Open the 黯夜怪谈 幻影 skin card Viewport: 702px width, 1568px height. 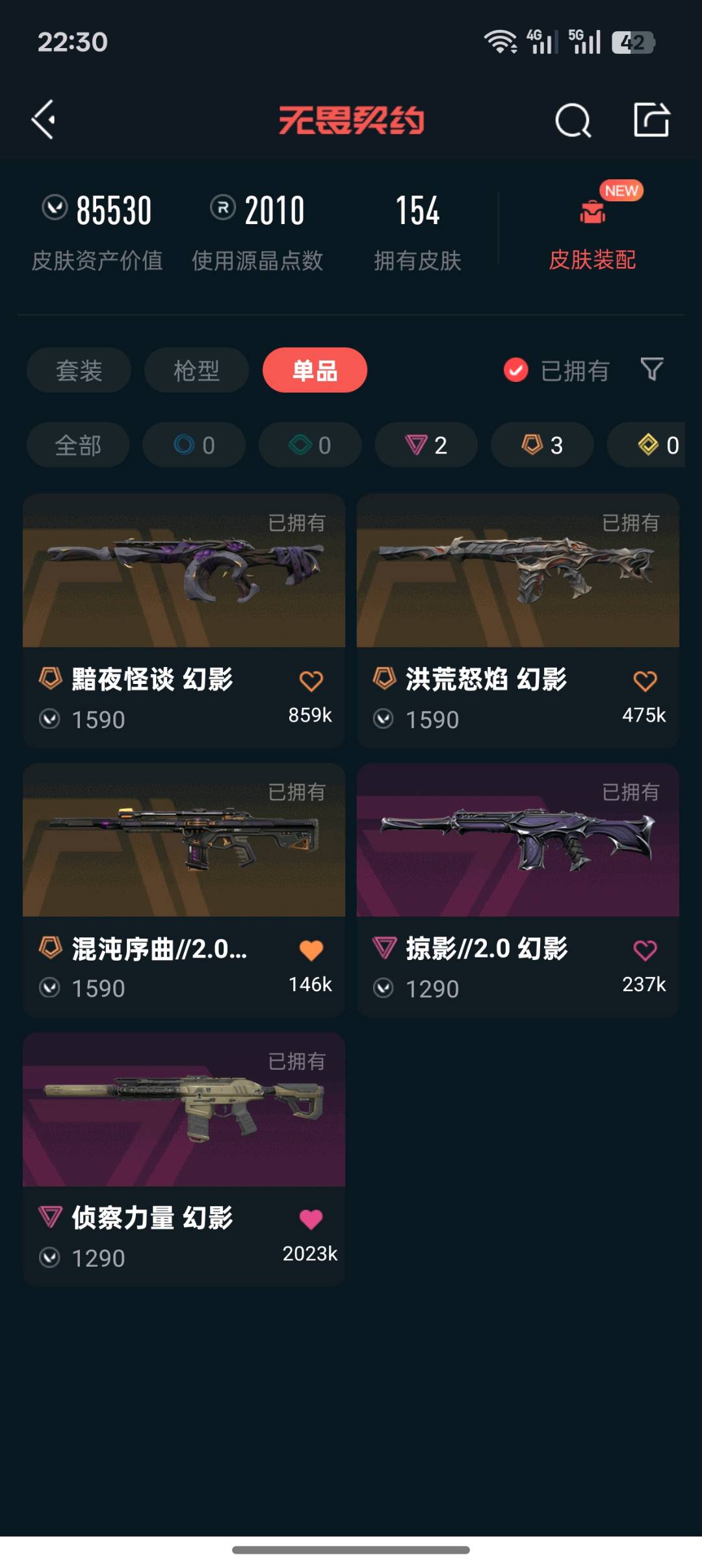click(x=184, y=572)
